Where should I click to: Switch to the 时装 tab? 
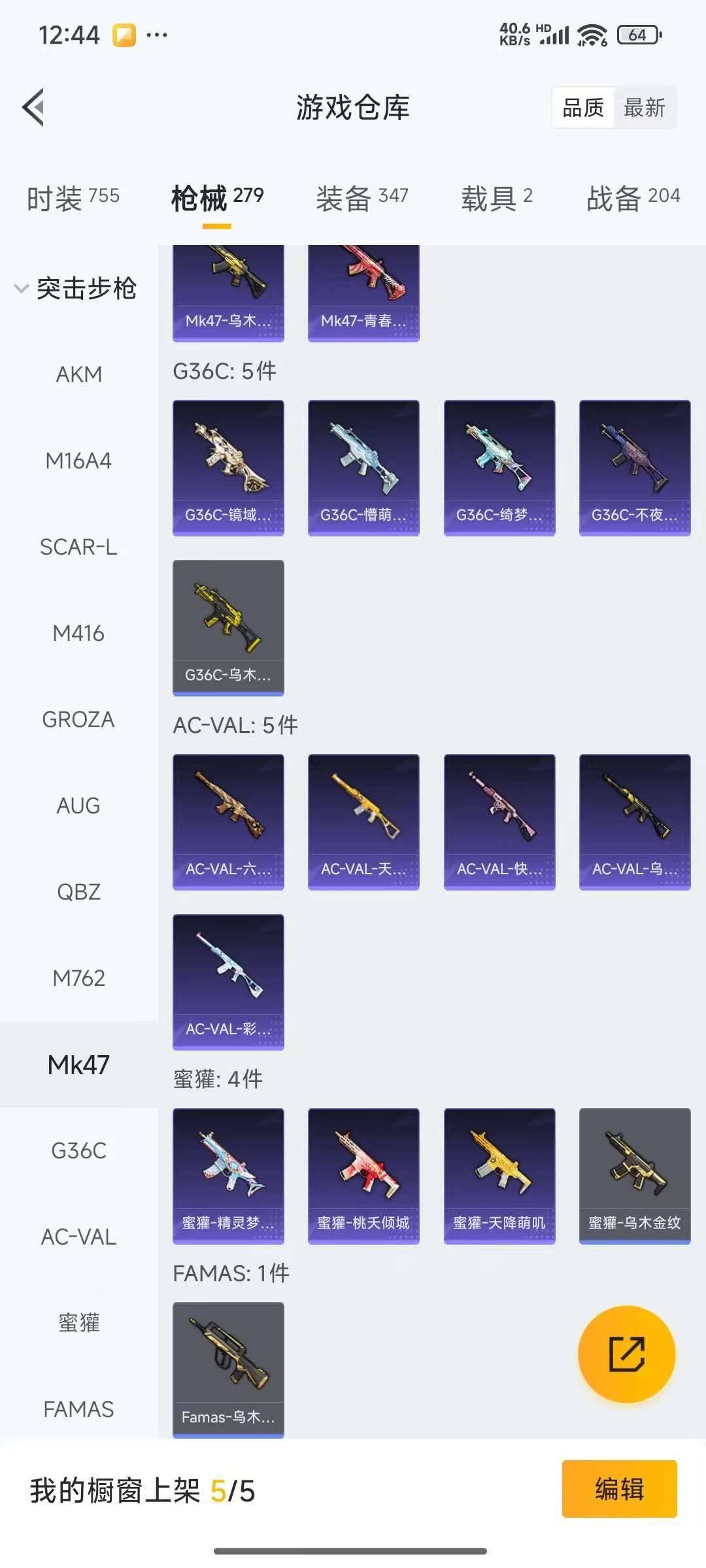(x=73, y=197)
